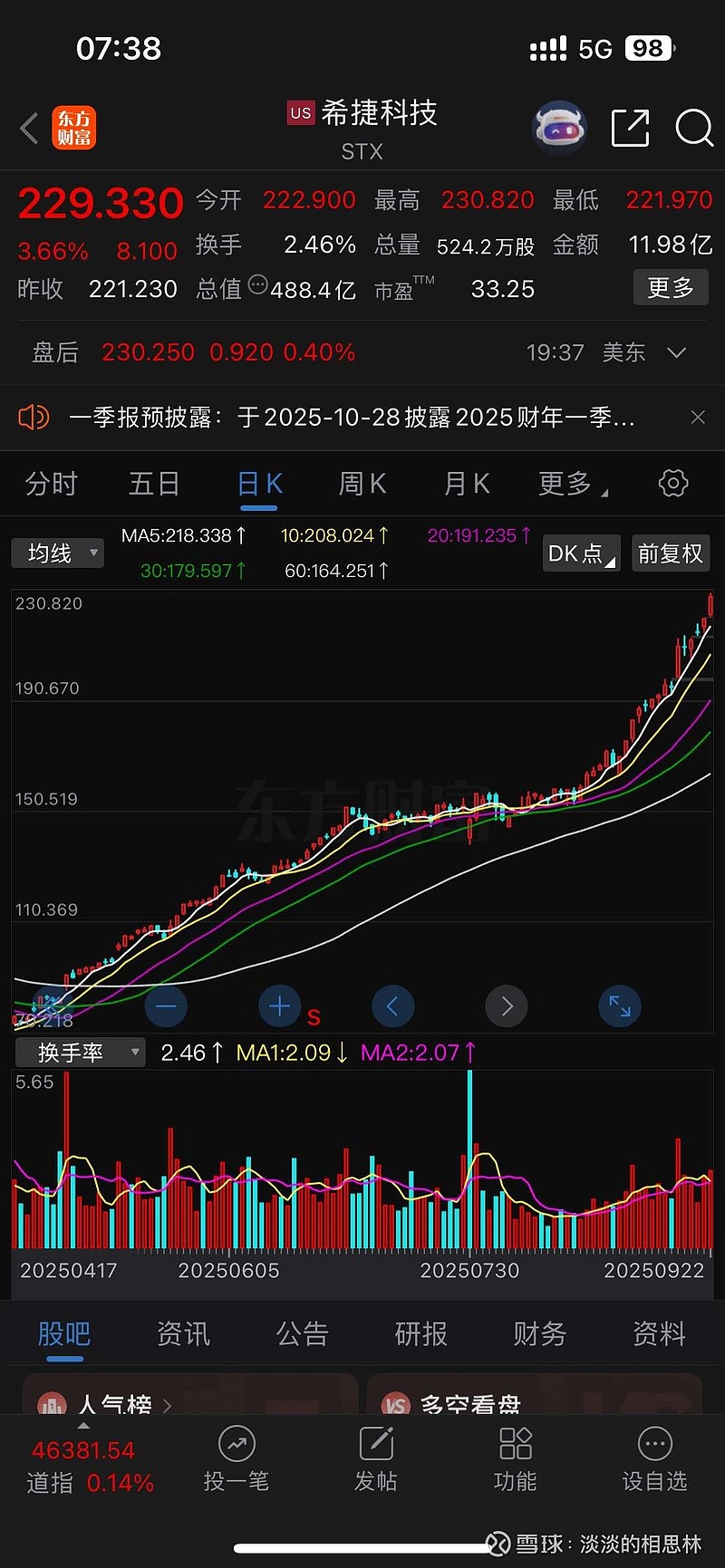Viewport: 725px width, 1568px height.
Task: Select the 月K monthly chart
Action: click(x=466, y=484)
